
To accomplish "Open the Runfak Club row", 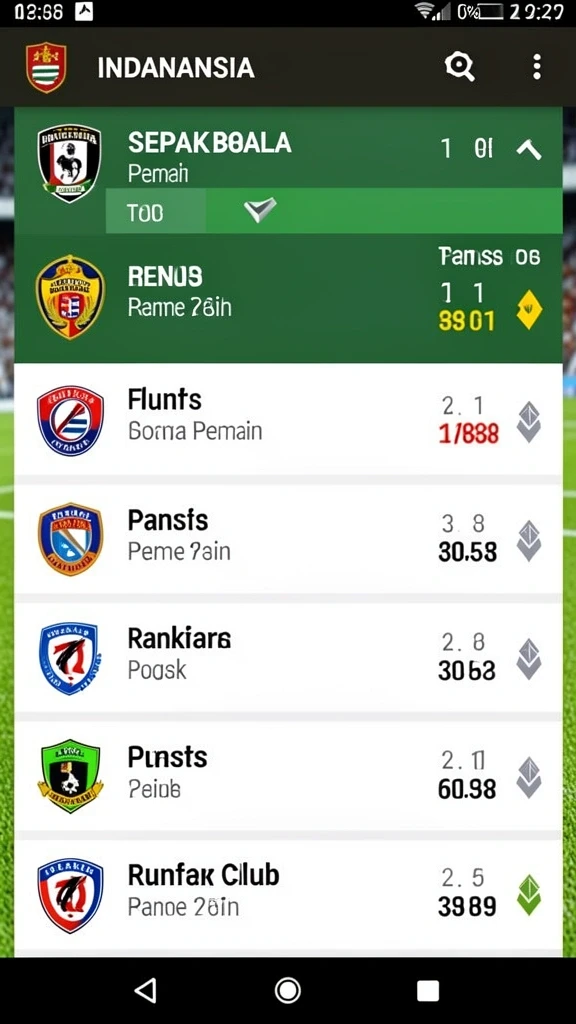I will 288,895.
